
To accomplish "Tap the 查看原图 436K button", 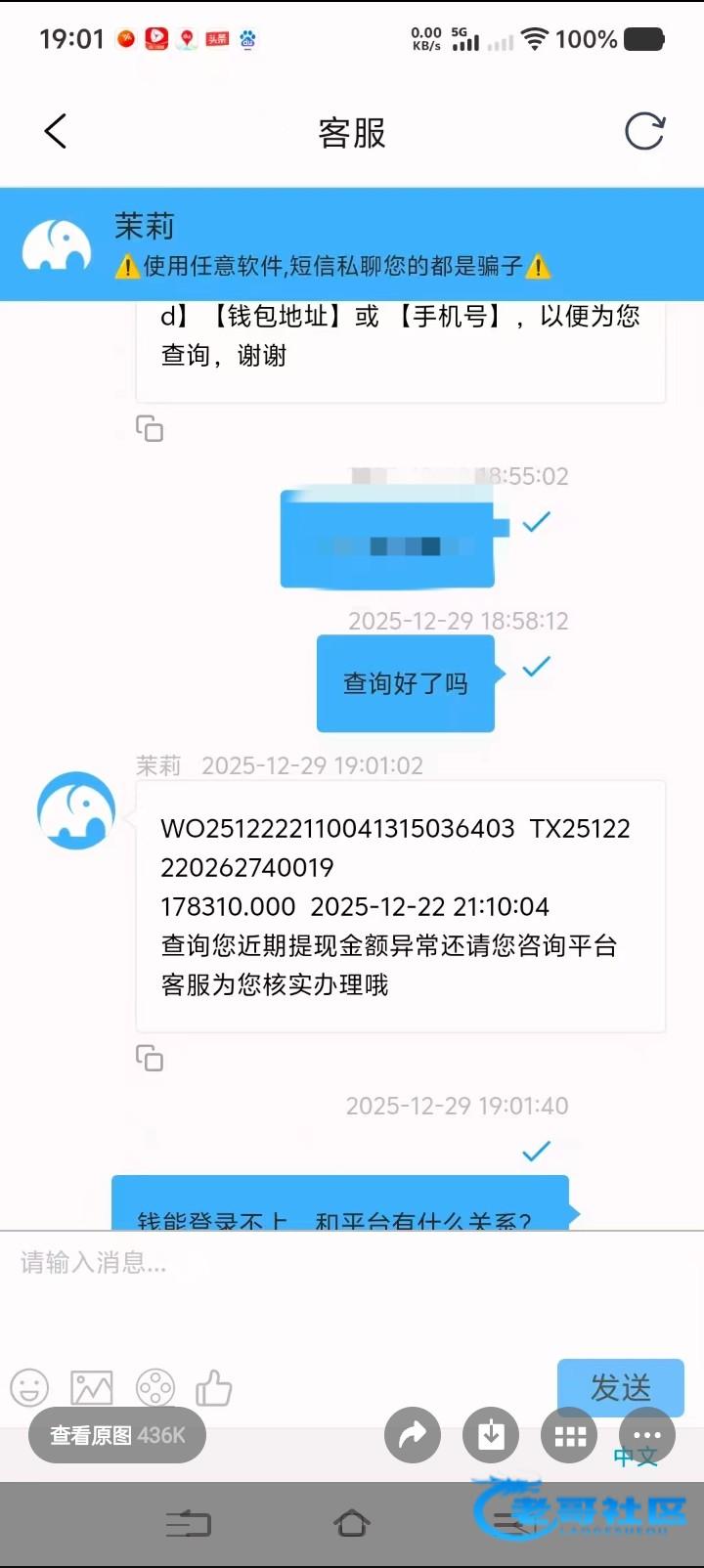I will pyautogui.click(x=117, y=1435).
